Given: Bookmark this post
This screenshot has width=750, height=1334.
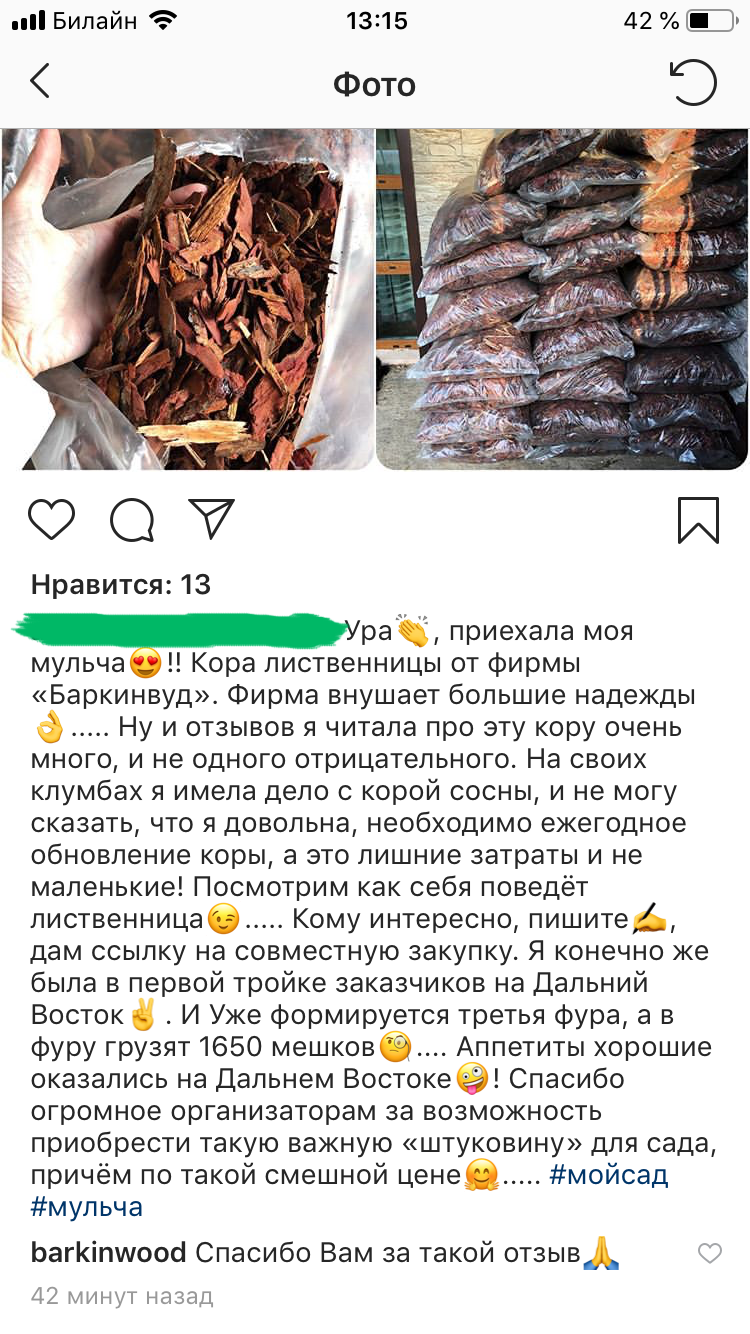Looking at the screenshot, I should tap(698, 520).
